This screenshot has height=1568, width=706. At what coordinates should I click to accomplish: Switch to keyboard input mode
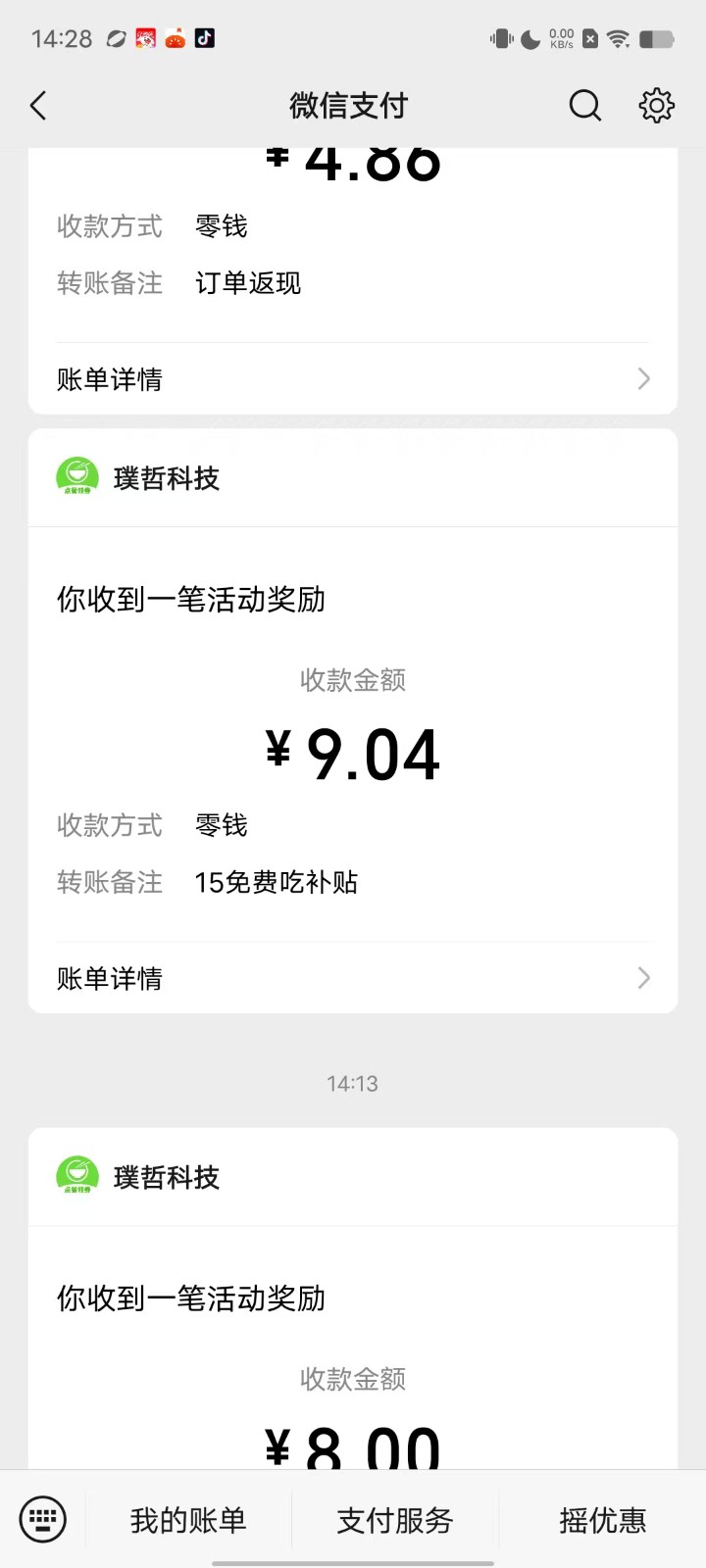(x=43, y=1520)
